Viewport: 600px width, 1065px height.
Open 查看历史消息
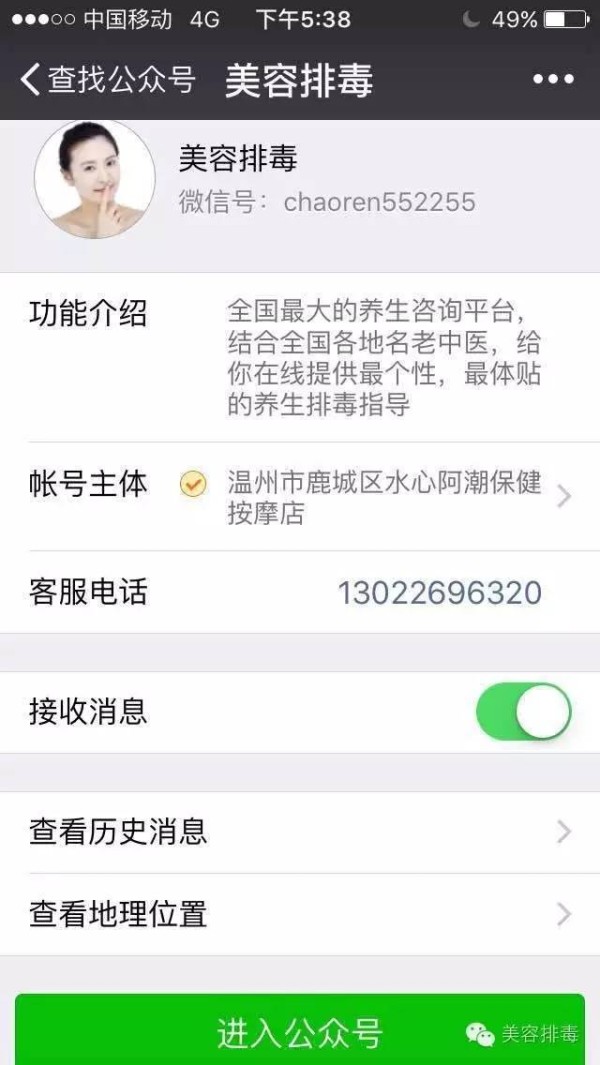pyautogui.click(x=300, y=832)
